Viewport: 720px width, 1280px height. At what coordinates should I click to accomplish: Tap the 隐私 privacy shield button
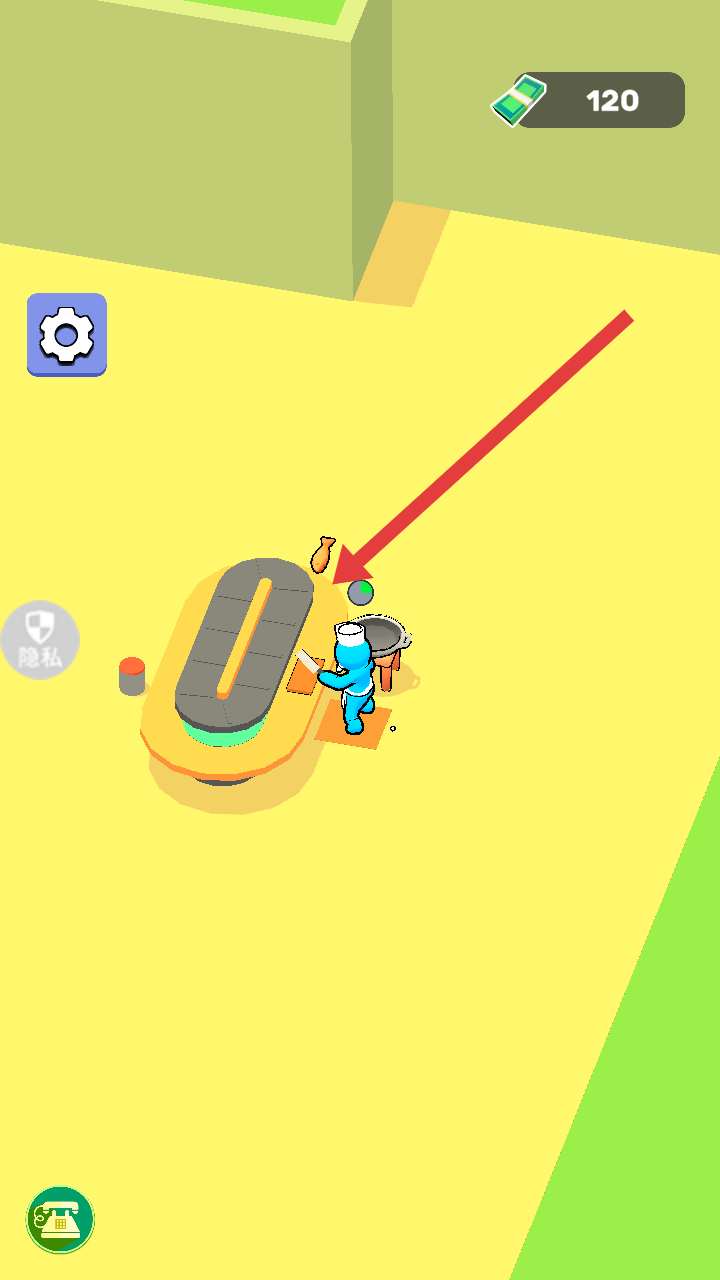(40, 640)
